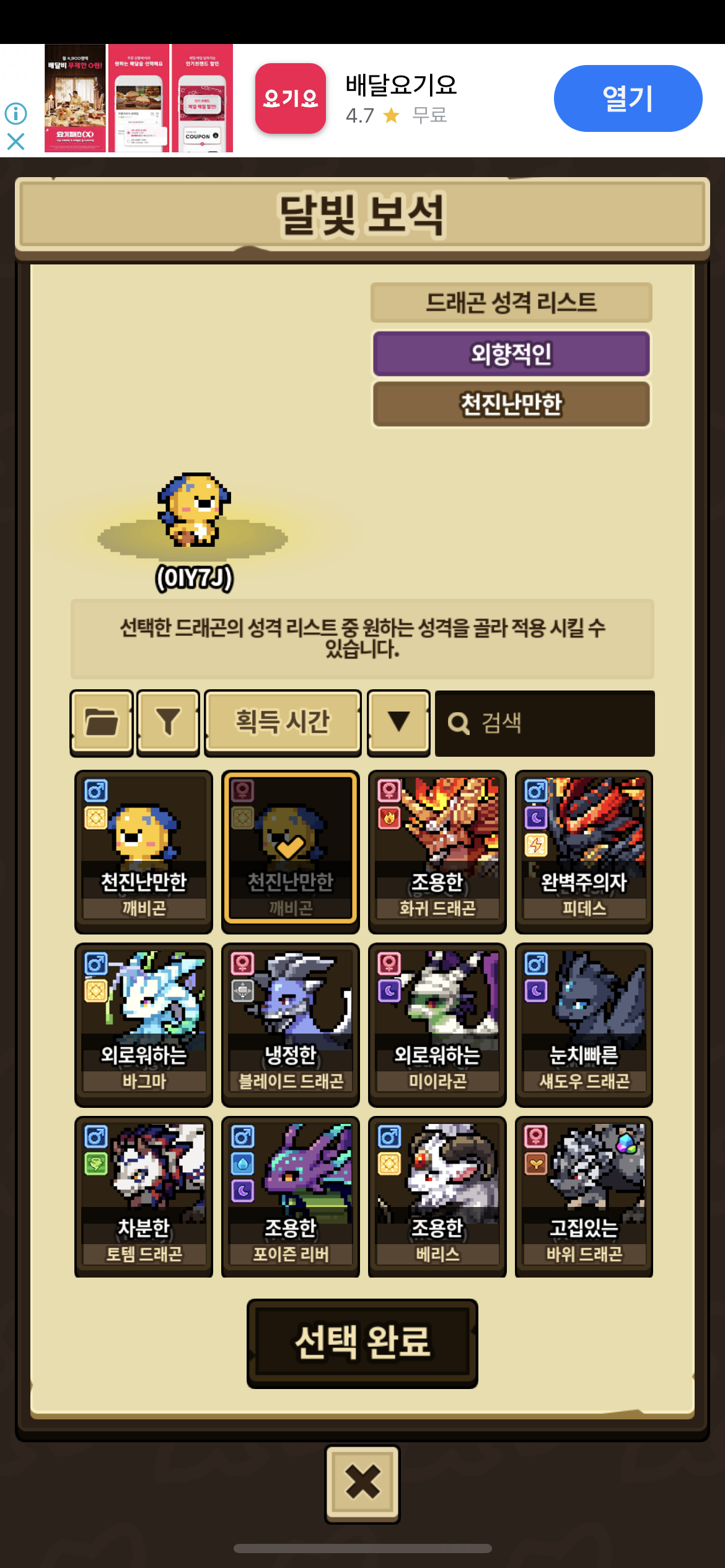Select the 천진난만한 personality in list

(511, 404)
